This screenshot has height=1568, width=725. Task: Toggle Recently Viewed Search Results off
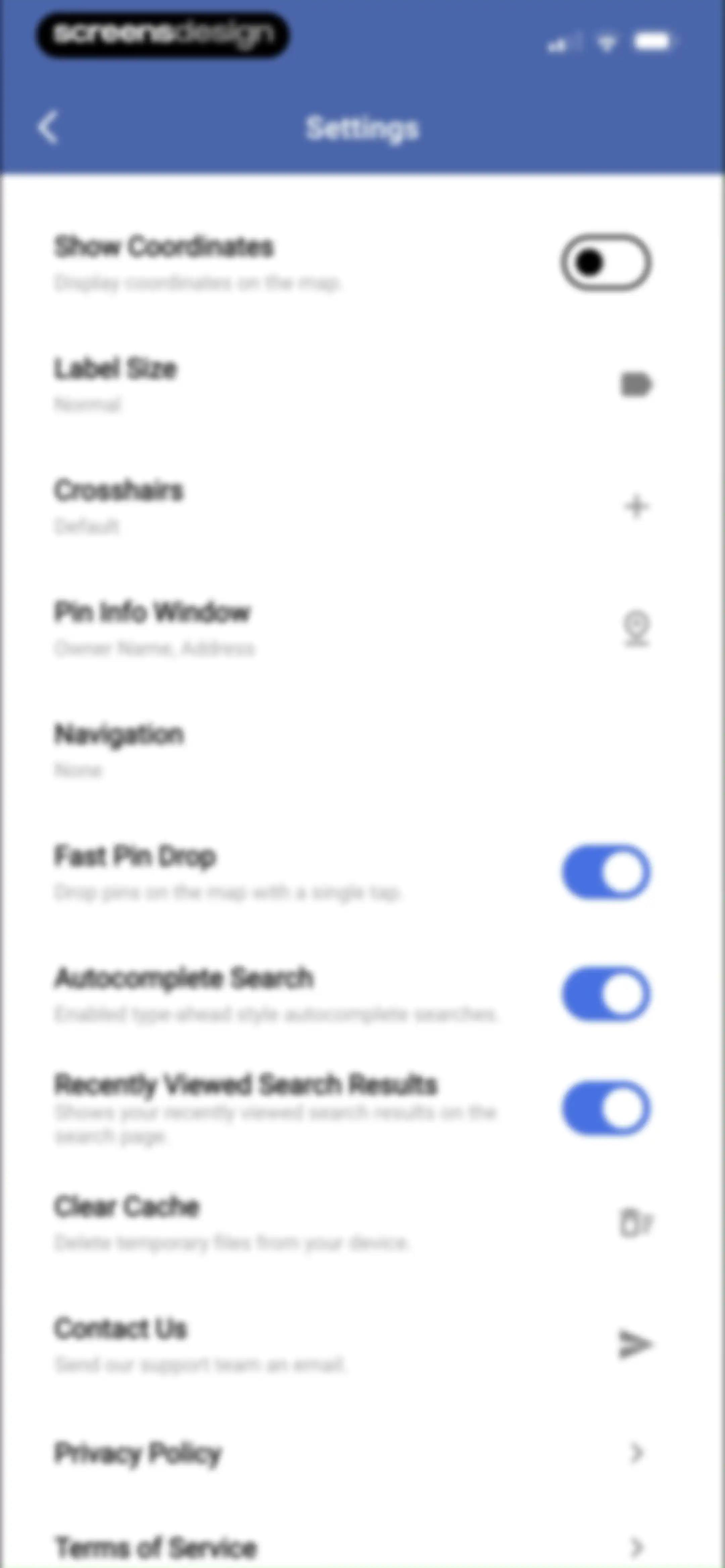[x=606, y=1108]
